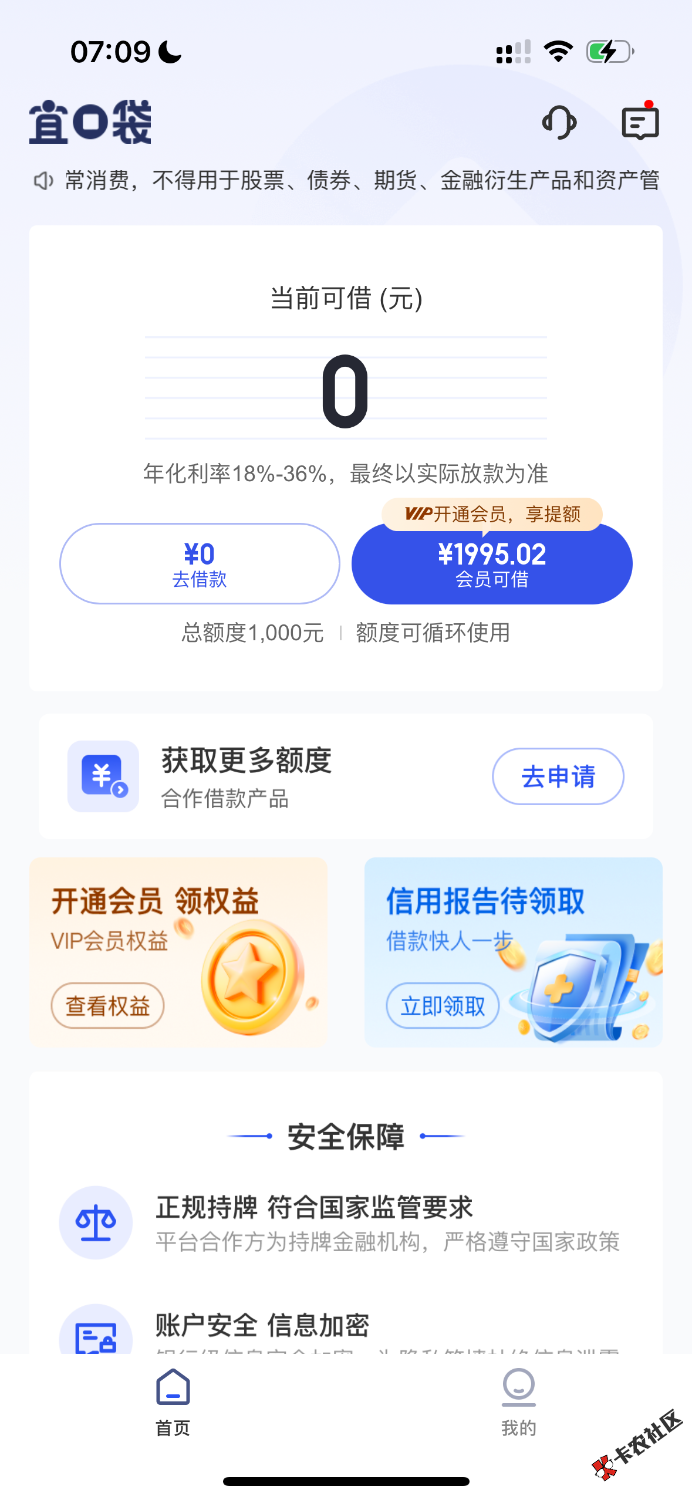This screenshot has width=692, height=1500.
Task: Go to the 首页 tab
Action: pyautogui.click(x=173, y=1402)
